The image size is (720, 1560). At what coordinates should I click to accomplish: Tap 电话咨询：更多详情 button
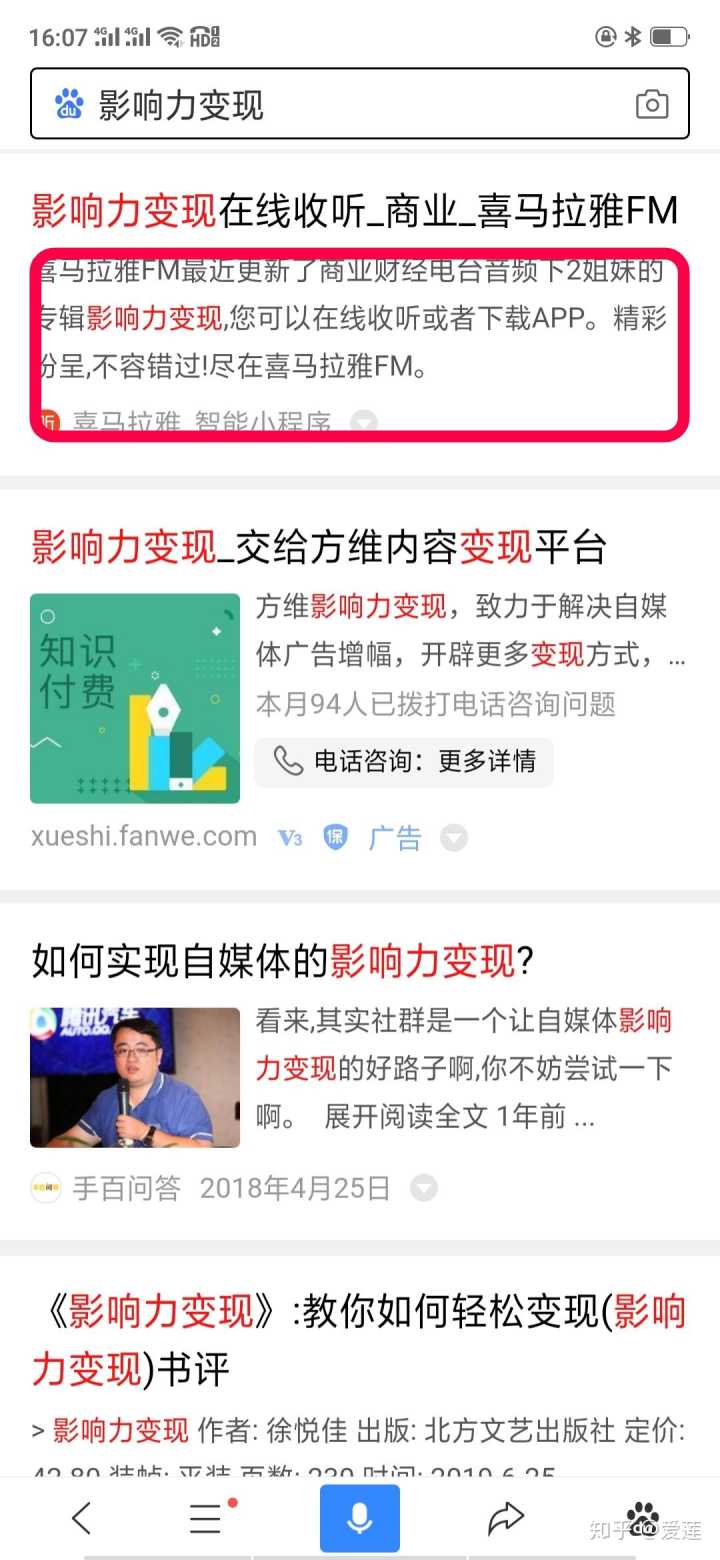tap(404, 762)
